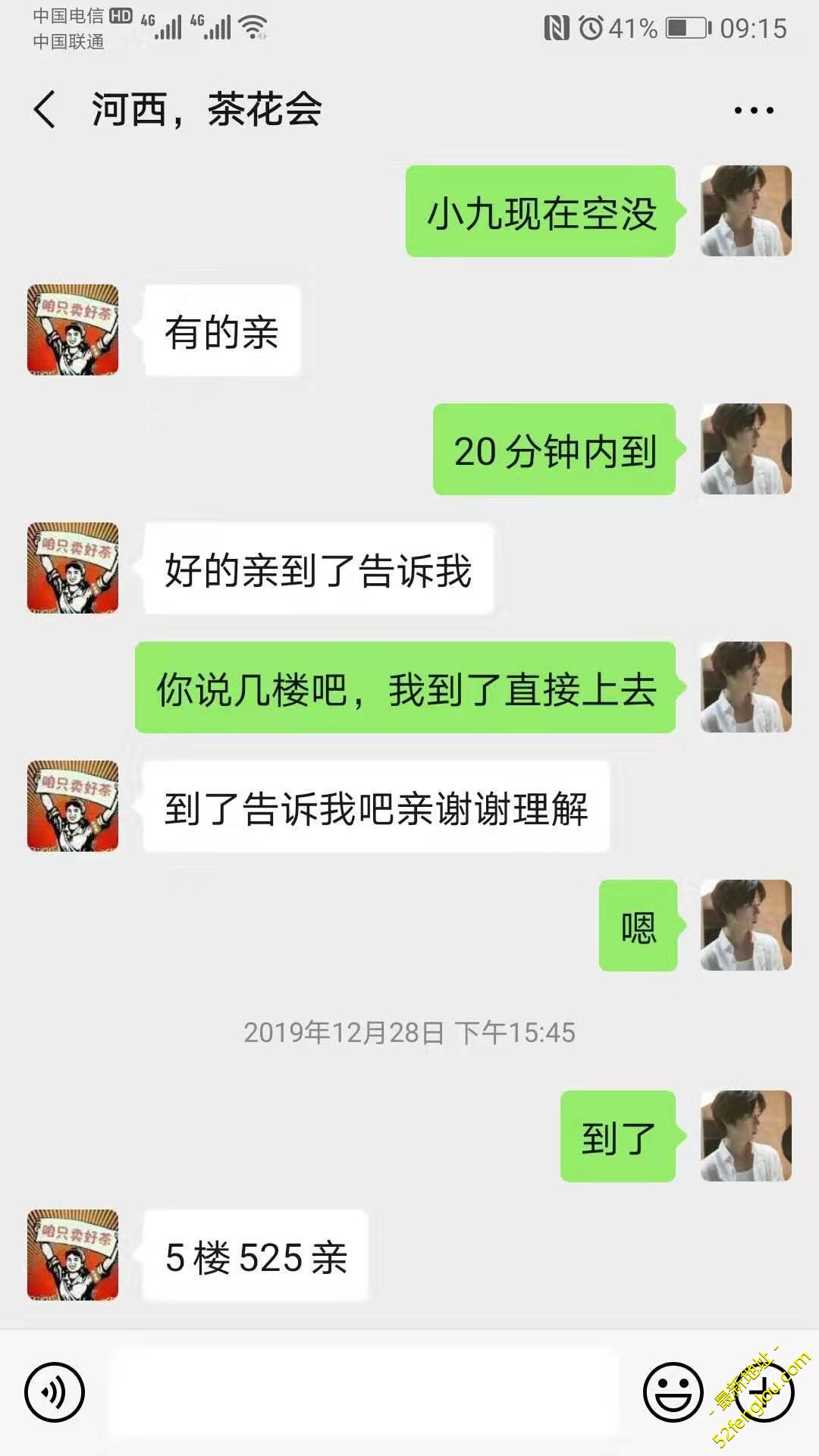Go back from the 河西，茶花会 chat
Screen dimensions: 819x1456
pyautogui.click(x=45, y=110)
